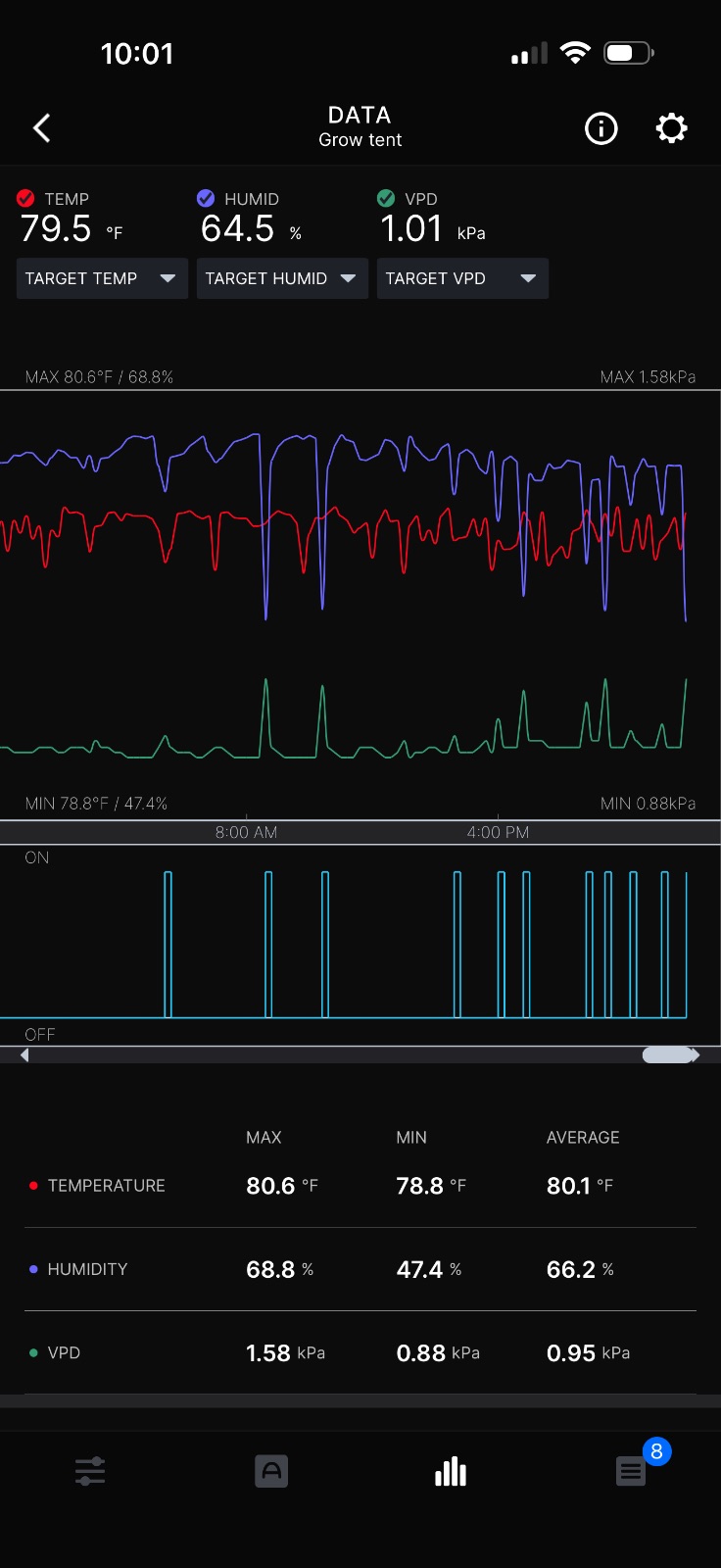
Task: Go back from the Data screen
Action: pos(41,128)
